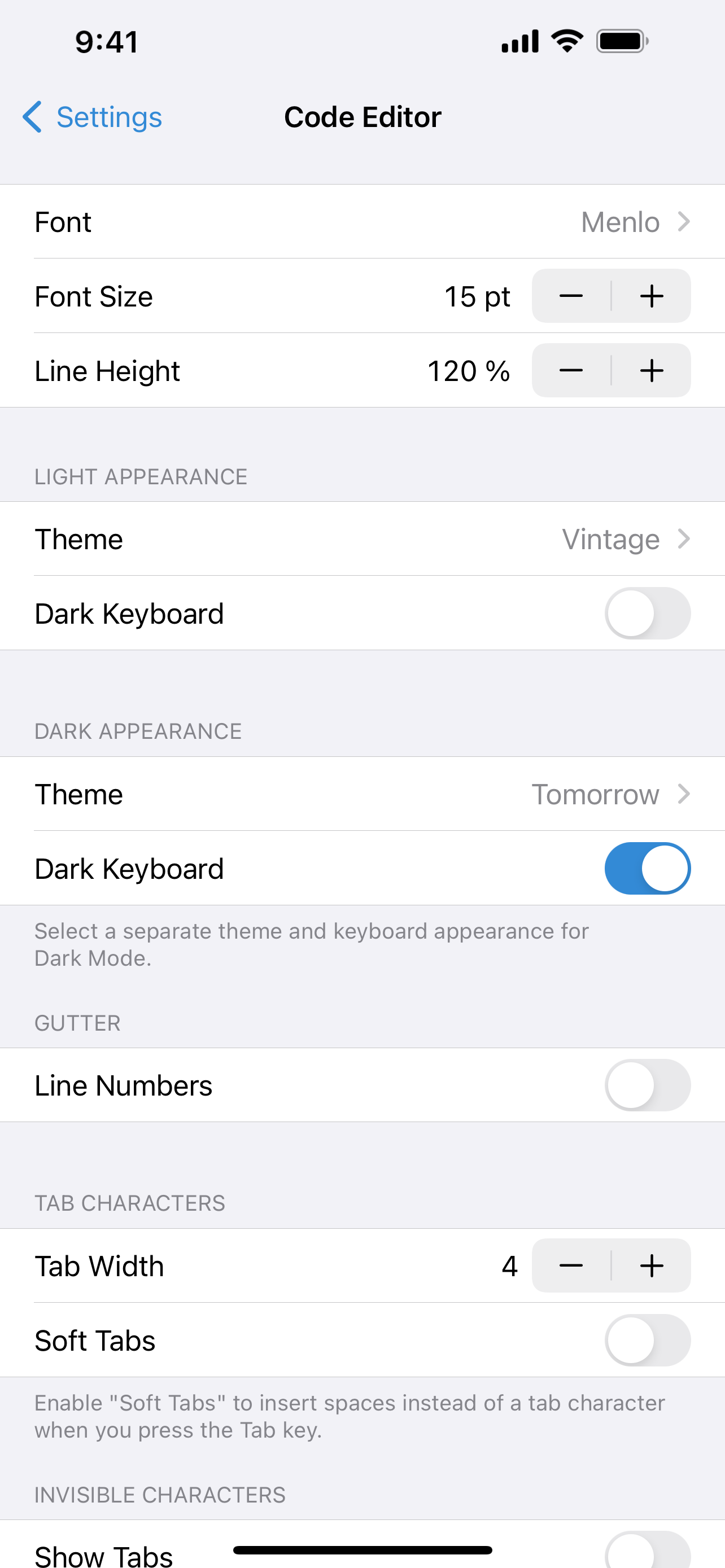Go back to Settings
The width and height of the screenshot is (725, 1568).
(93, 117)
